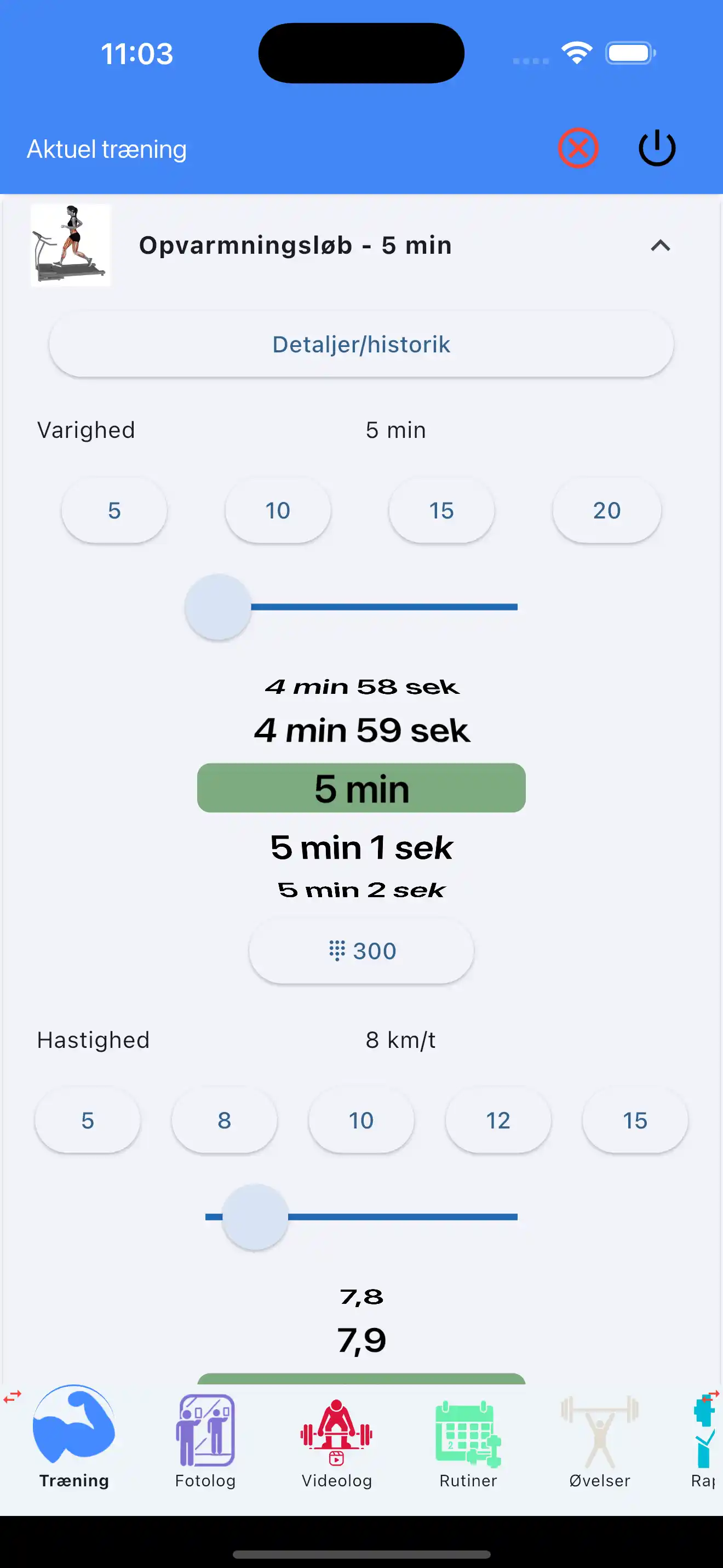Cancel workout with the red X icon
723x1568 pixels.
pyautogui.click(x=578, y=148)
